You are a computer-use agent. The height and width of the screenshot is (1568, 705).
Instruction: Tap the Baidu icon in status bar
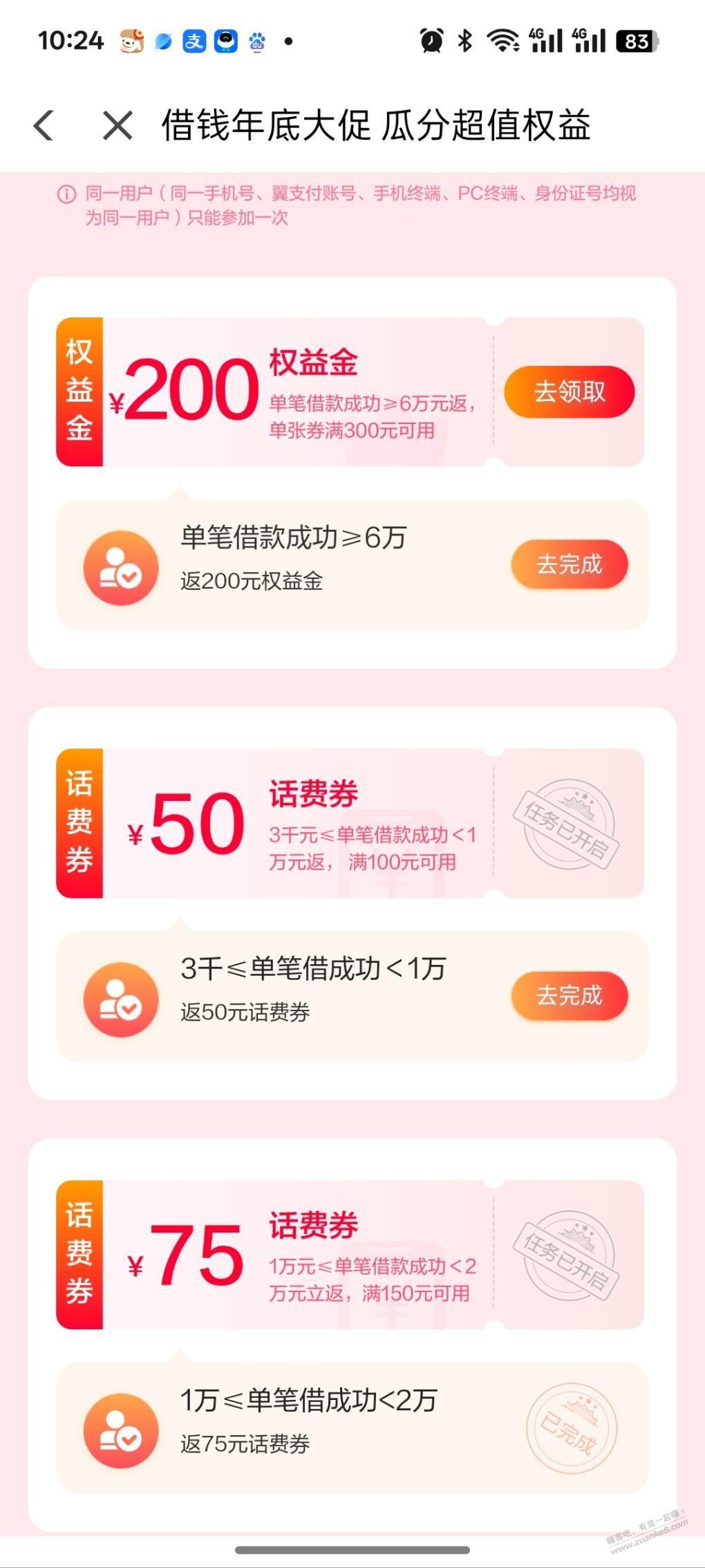pyautogui.click(x=256, y=41)
